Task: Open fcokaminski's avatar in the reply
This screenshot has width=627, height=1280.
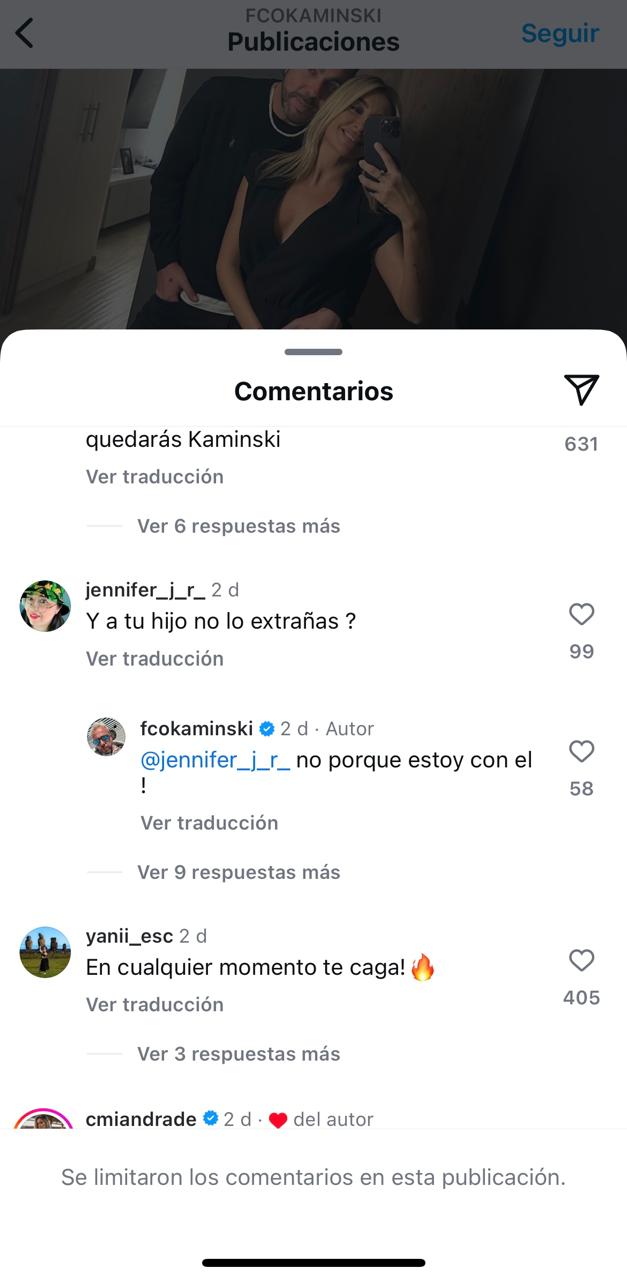Action: click(x=106, y=737)
